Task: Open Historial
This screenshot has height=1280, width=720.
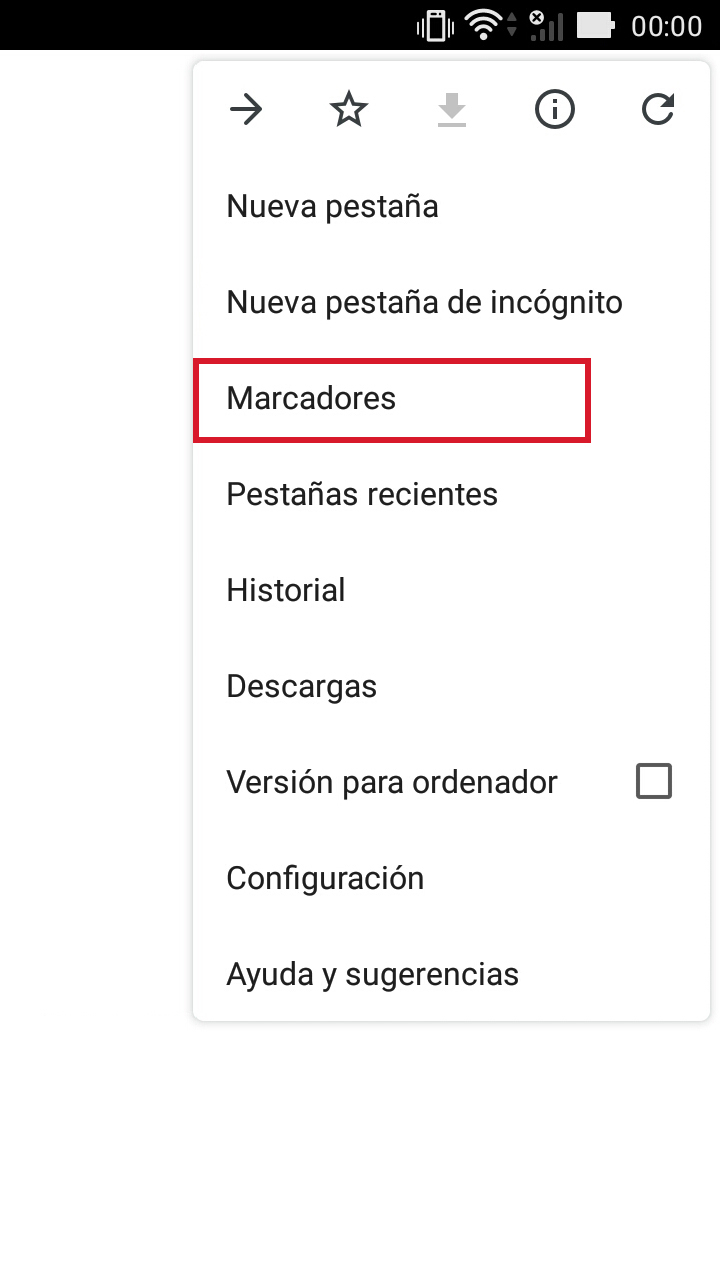Action: coord(451,590)
